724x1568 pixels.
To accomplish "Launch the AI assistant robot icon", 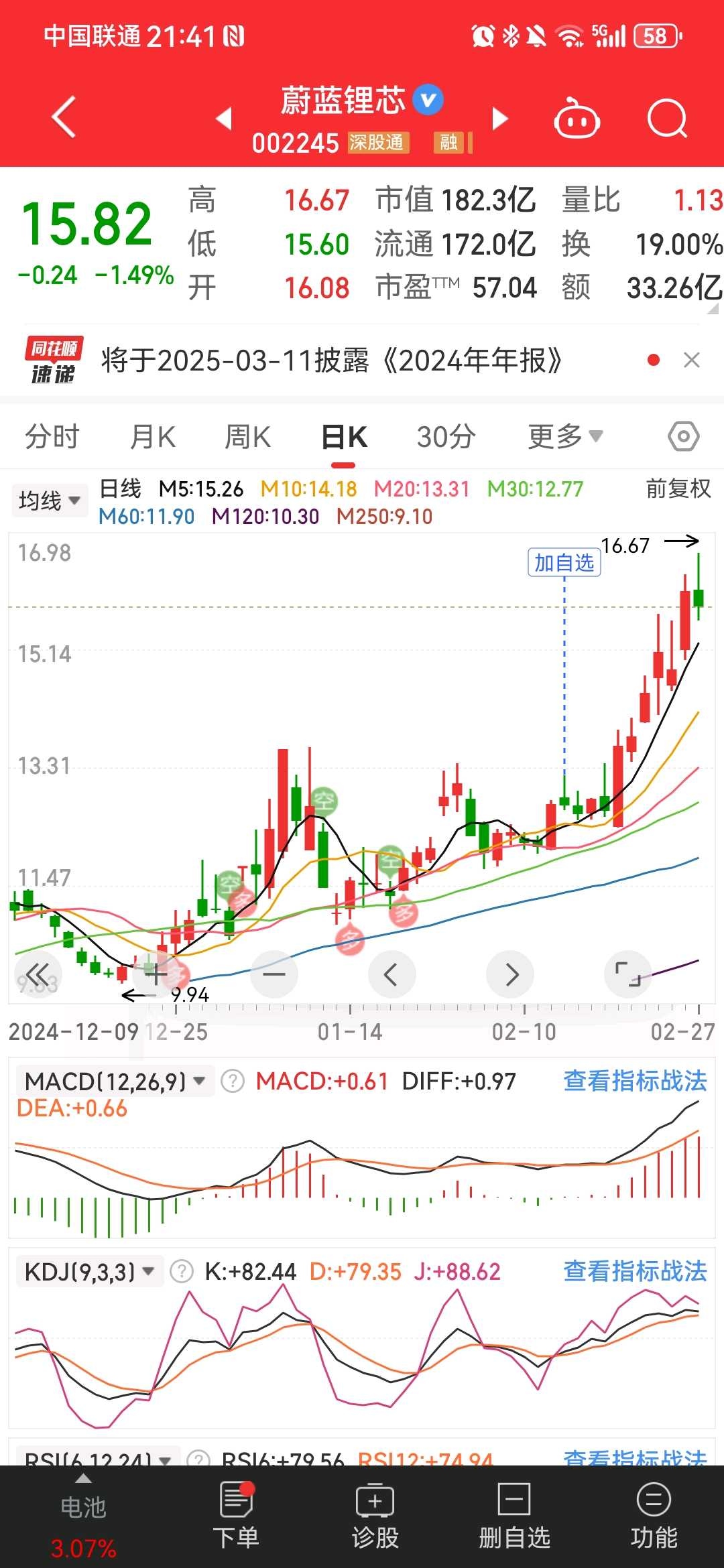I will tap(577, 117).
